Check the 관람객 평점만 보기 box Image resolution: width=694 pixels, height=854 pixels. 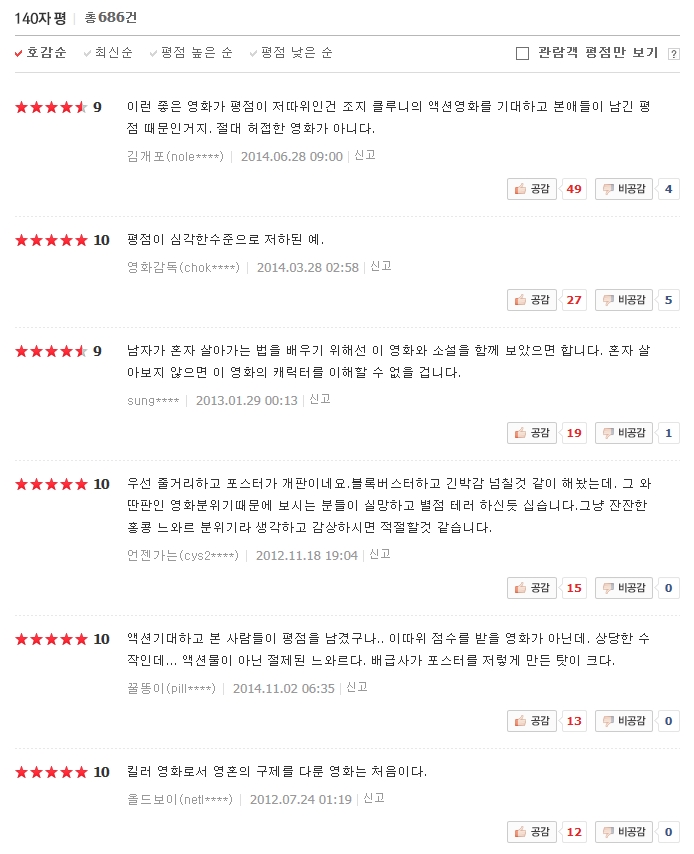(x=522, y=53)
